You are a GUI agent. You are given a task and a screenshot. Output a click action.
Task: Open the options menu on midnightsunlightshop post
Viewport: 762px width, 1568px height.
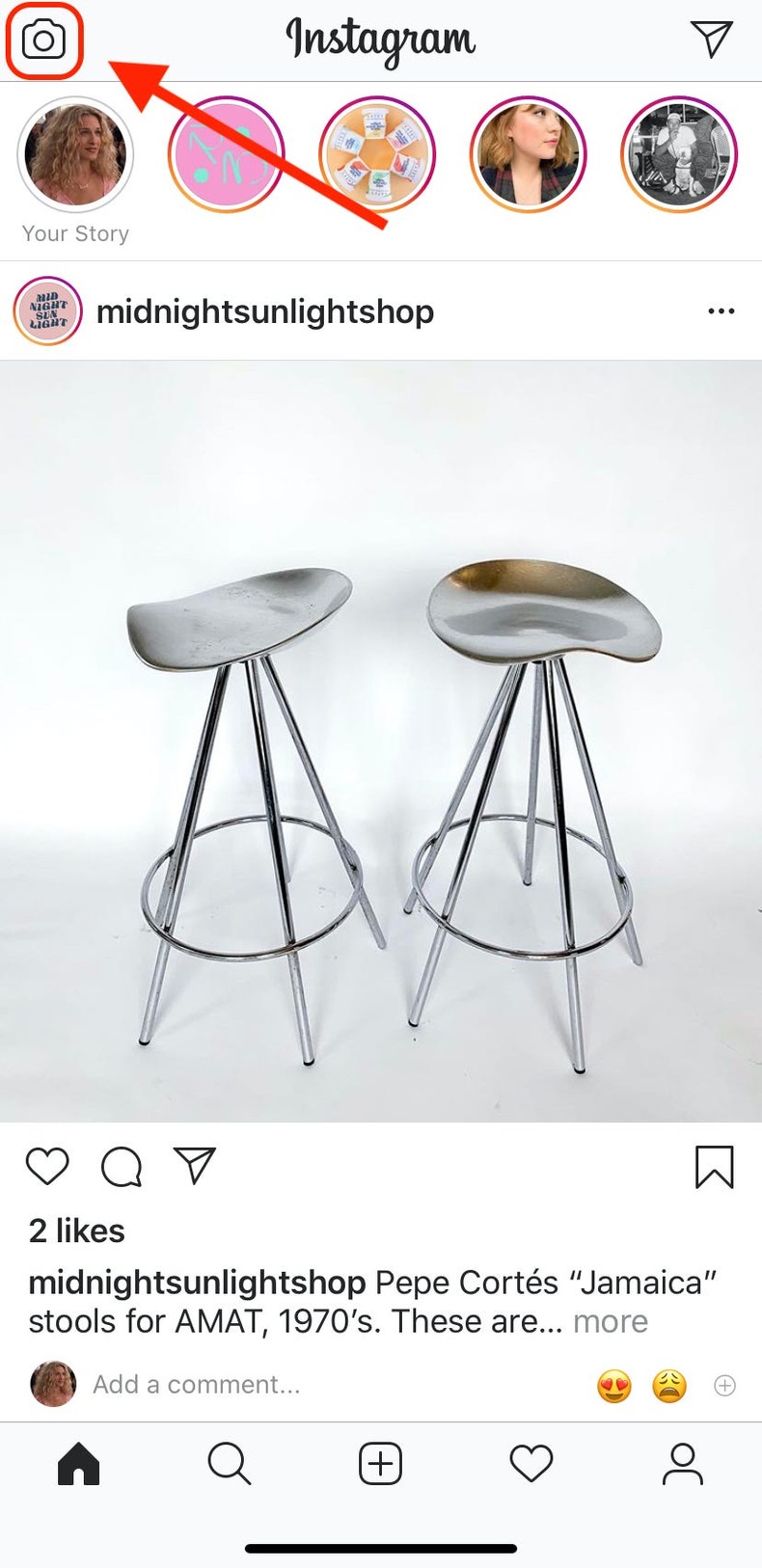pos(721,311)
